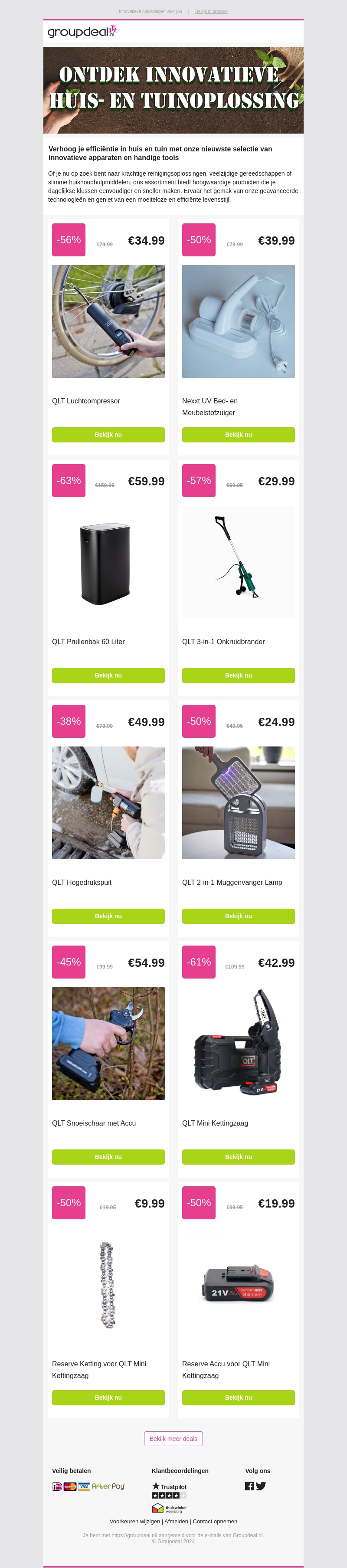Tap the 'Bekijk meer deals' button
Image resolution: width=347 pixels, height=1568 pixels.
click(x=173, y=1438)
